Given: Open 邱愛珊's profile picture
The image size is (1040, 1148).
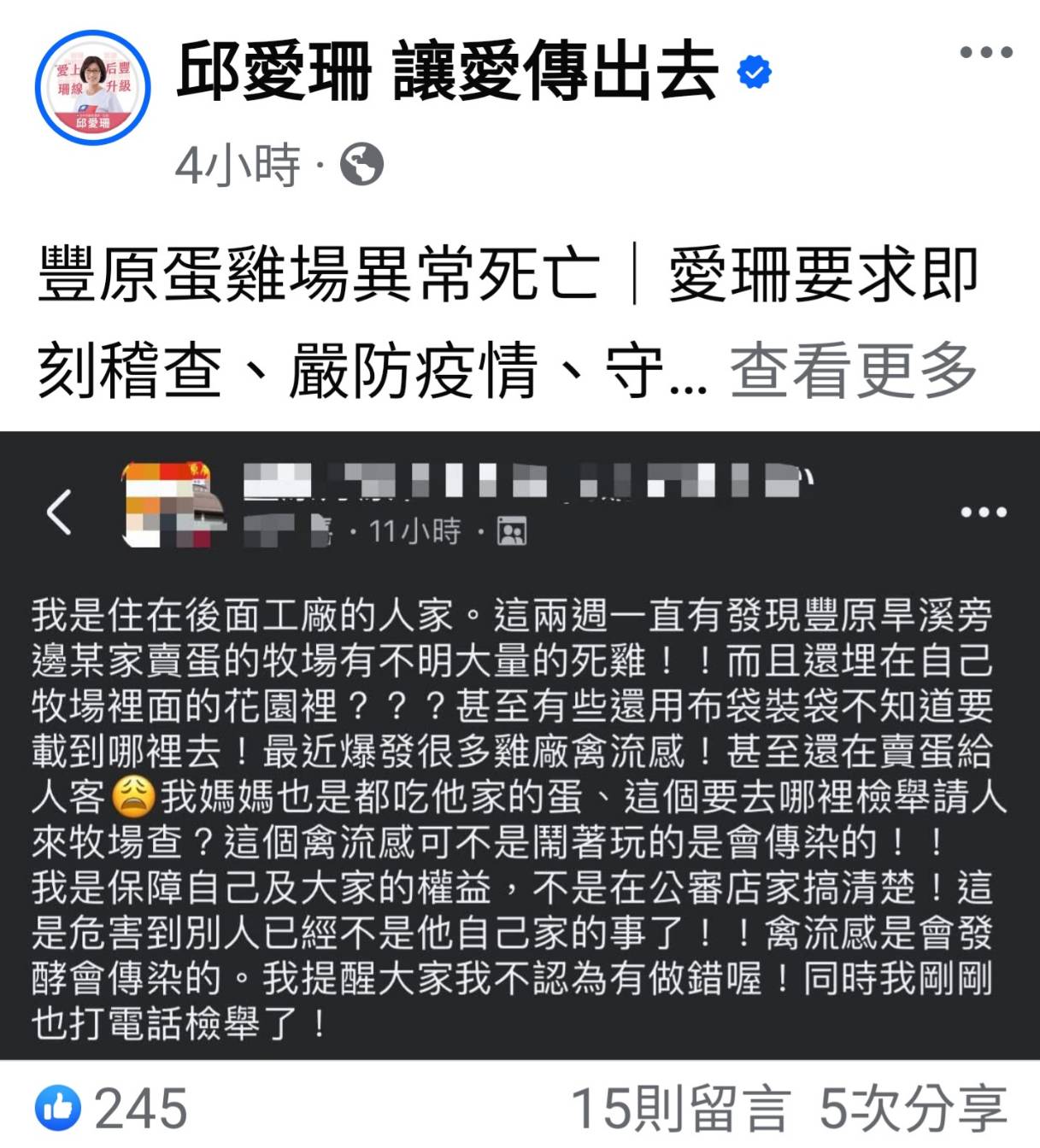Looking at the screenshot, I should 92,88.
